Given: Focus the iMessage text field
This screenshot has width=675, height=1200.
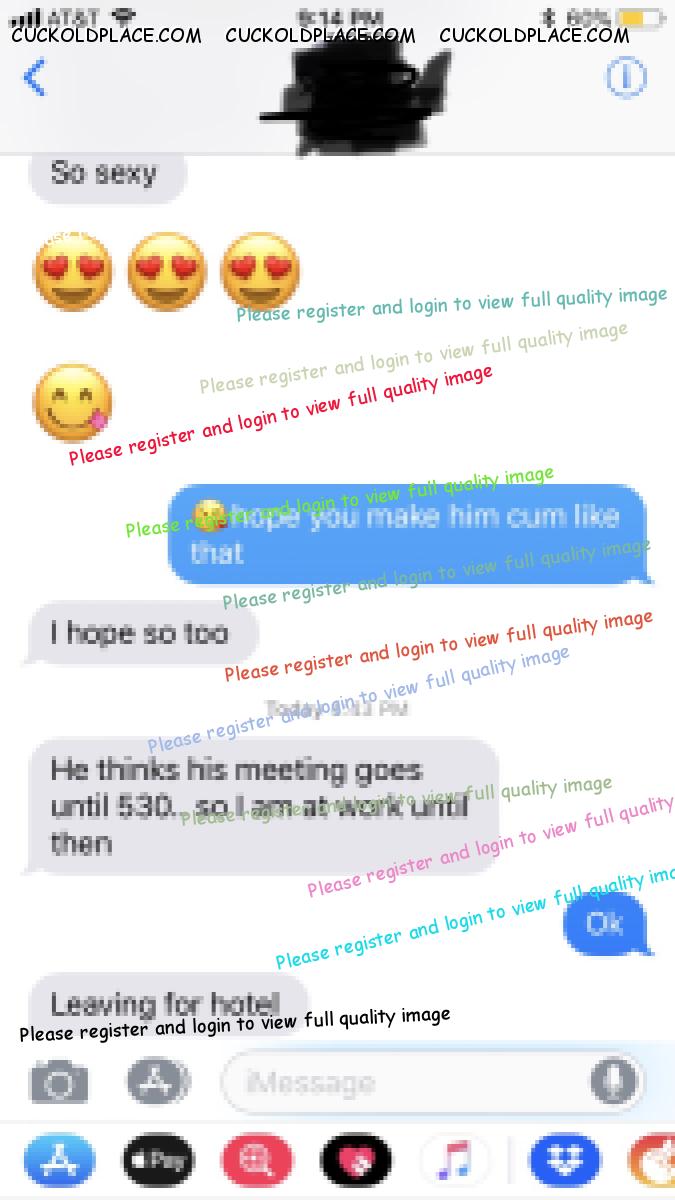Looking at the screenshot, I should pyautogui.click(x=400, y=1083).
